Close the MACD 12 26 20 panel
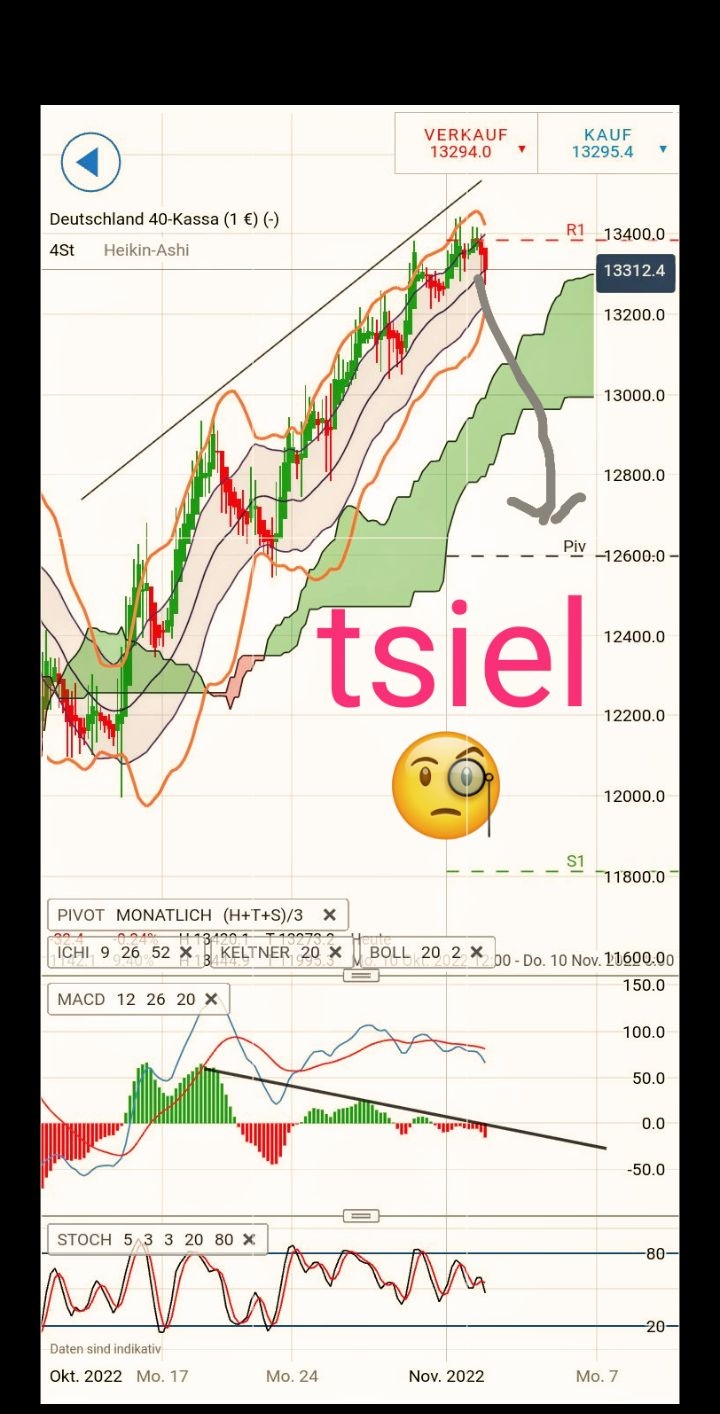The image size is (720, 1414). click(211, 999)
